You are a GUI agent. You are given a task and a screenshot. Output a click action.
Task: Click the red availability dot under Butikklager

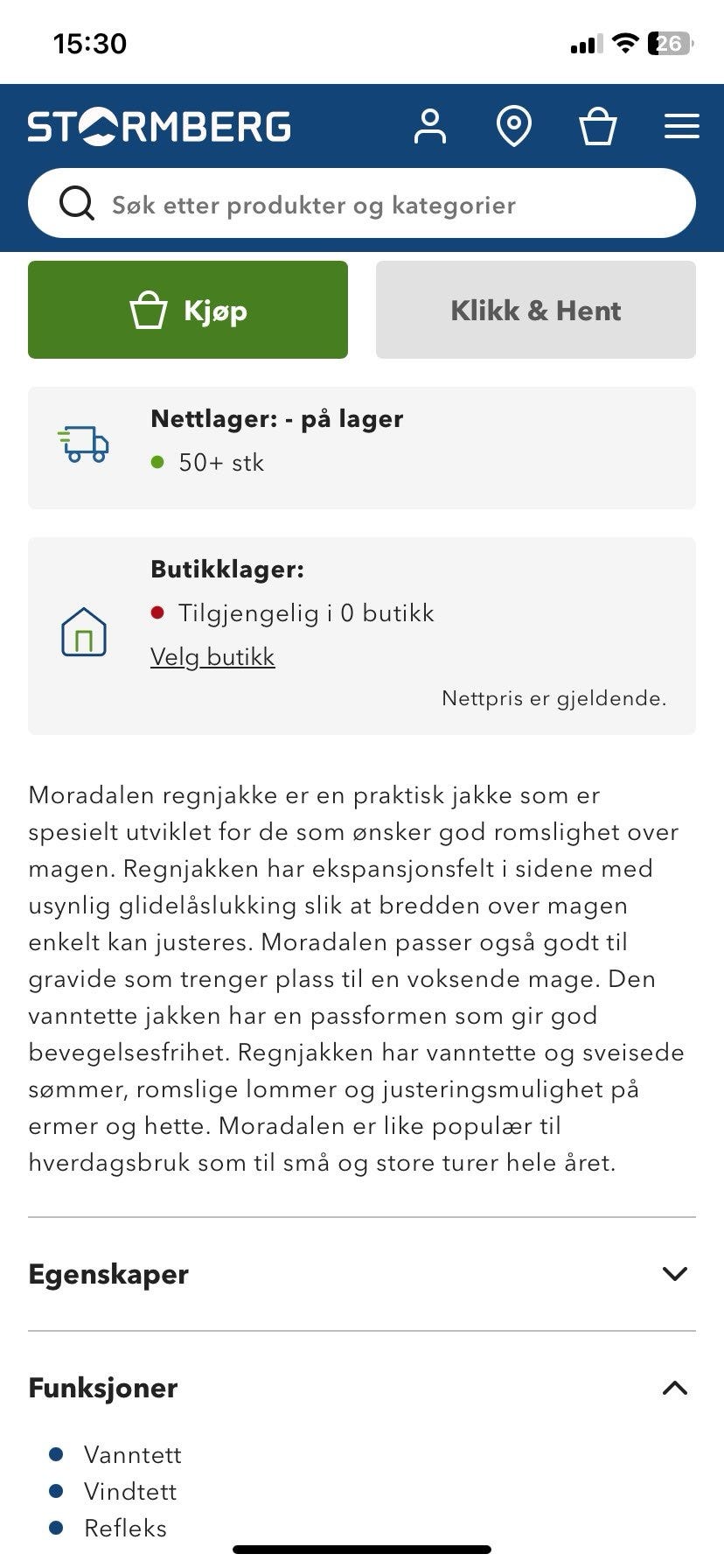(x=158, y=612)
